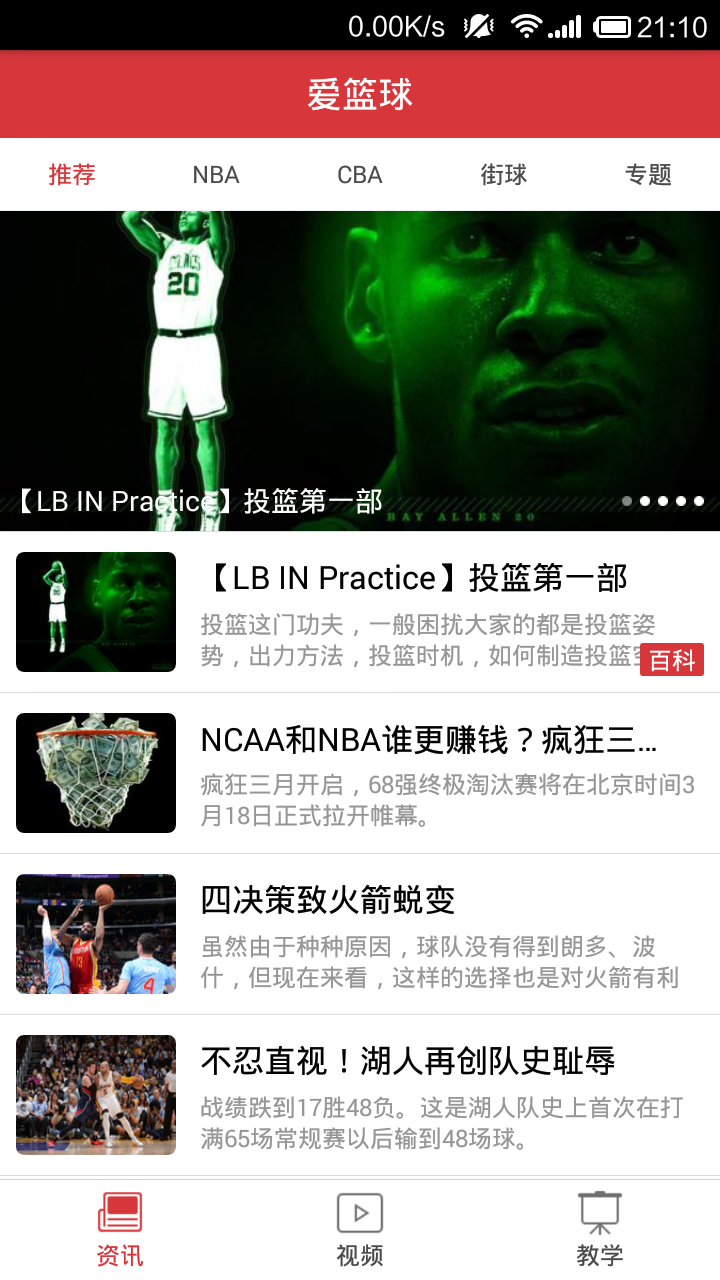Switch to the 视频 bottom tab
This screenshot has width=720, height=1280.
(x=360, y=1230)
